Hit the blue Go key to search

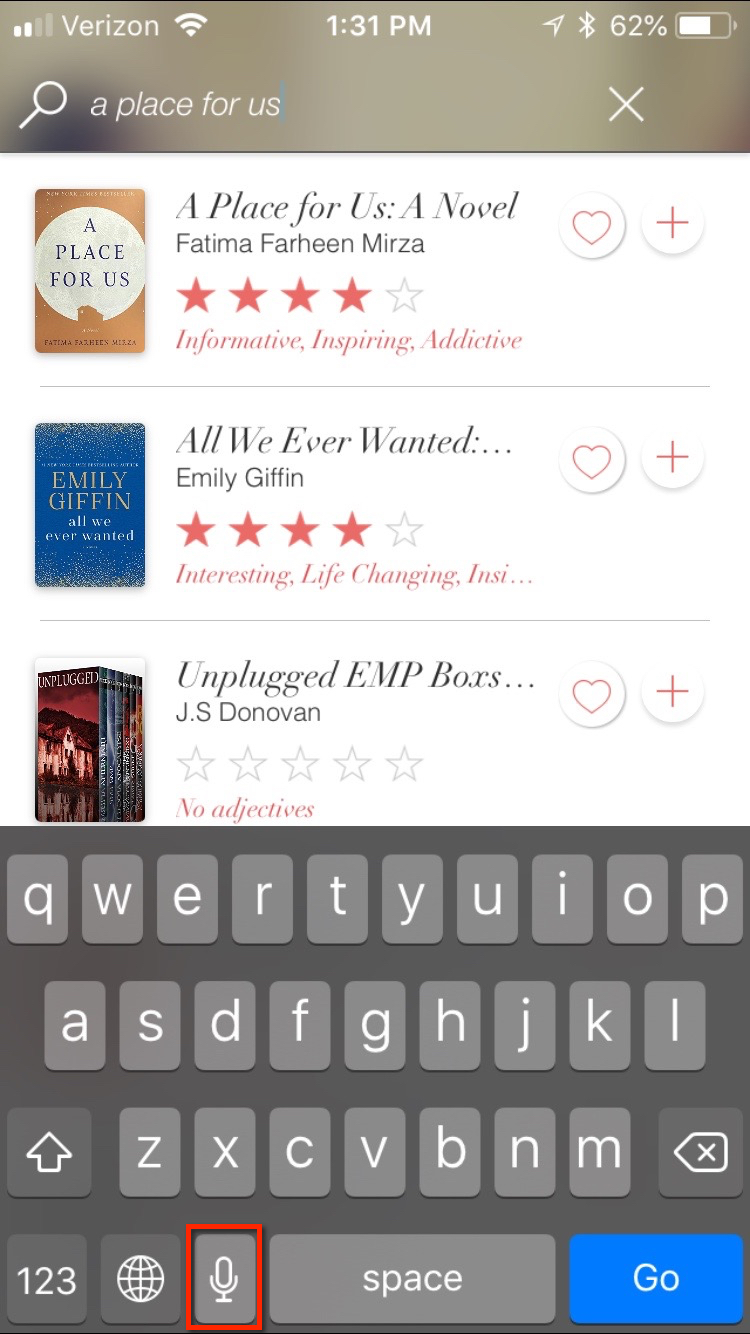(x=656, y=1278)
